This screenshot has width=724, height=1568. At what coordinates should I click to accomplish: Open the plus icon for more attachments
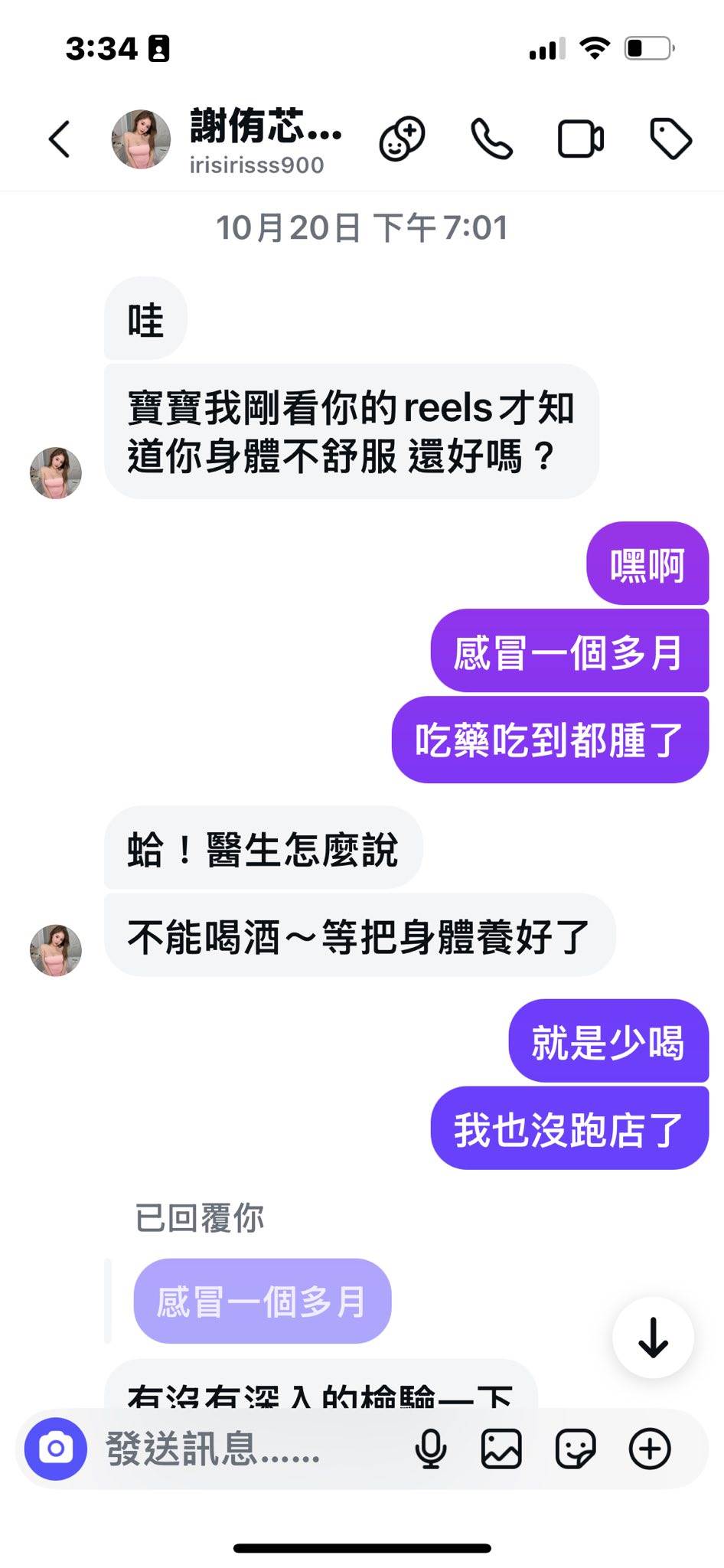point(650,1449)
